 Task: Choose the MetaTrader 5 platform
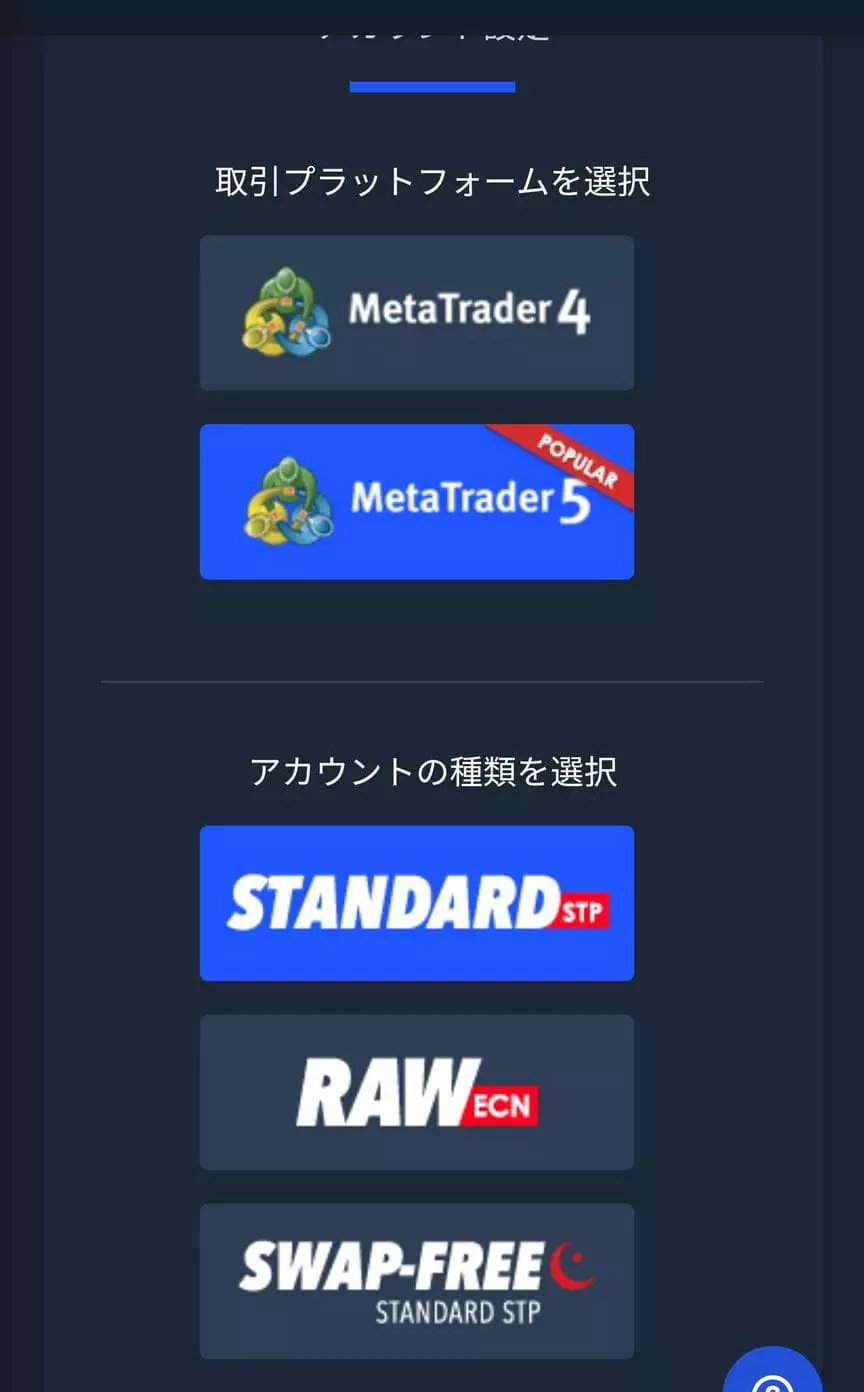[x=417, y=502]
